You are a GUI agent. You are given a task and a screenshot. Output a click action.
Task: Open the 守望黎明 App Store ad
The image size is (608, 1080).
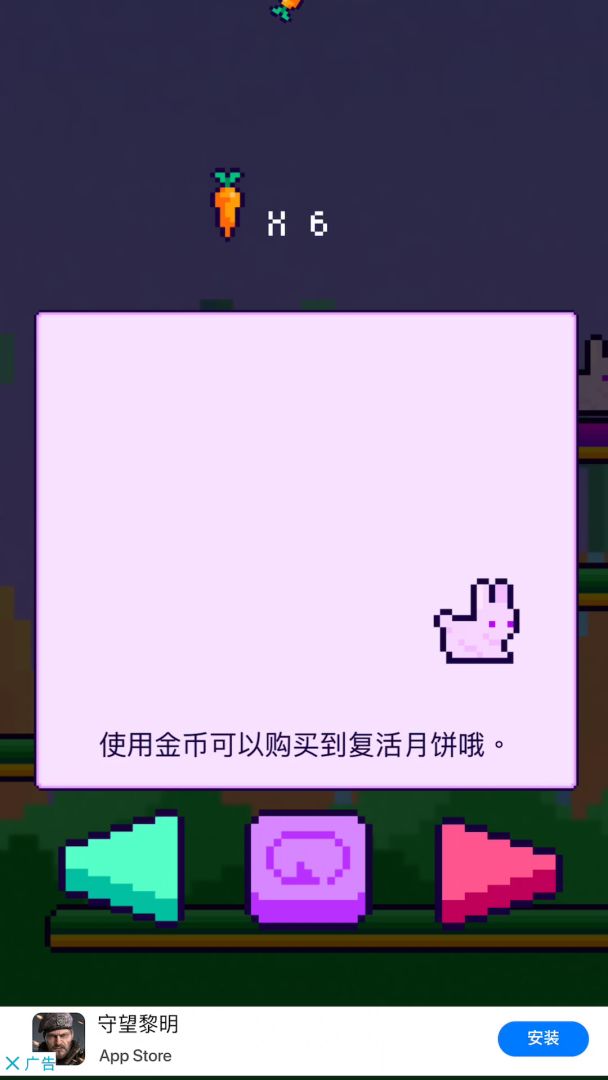139,1037
